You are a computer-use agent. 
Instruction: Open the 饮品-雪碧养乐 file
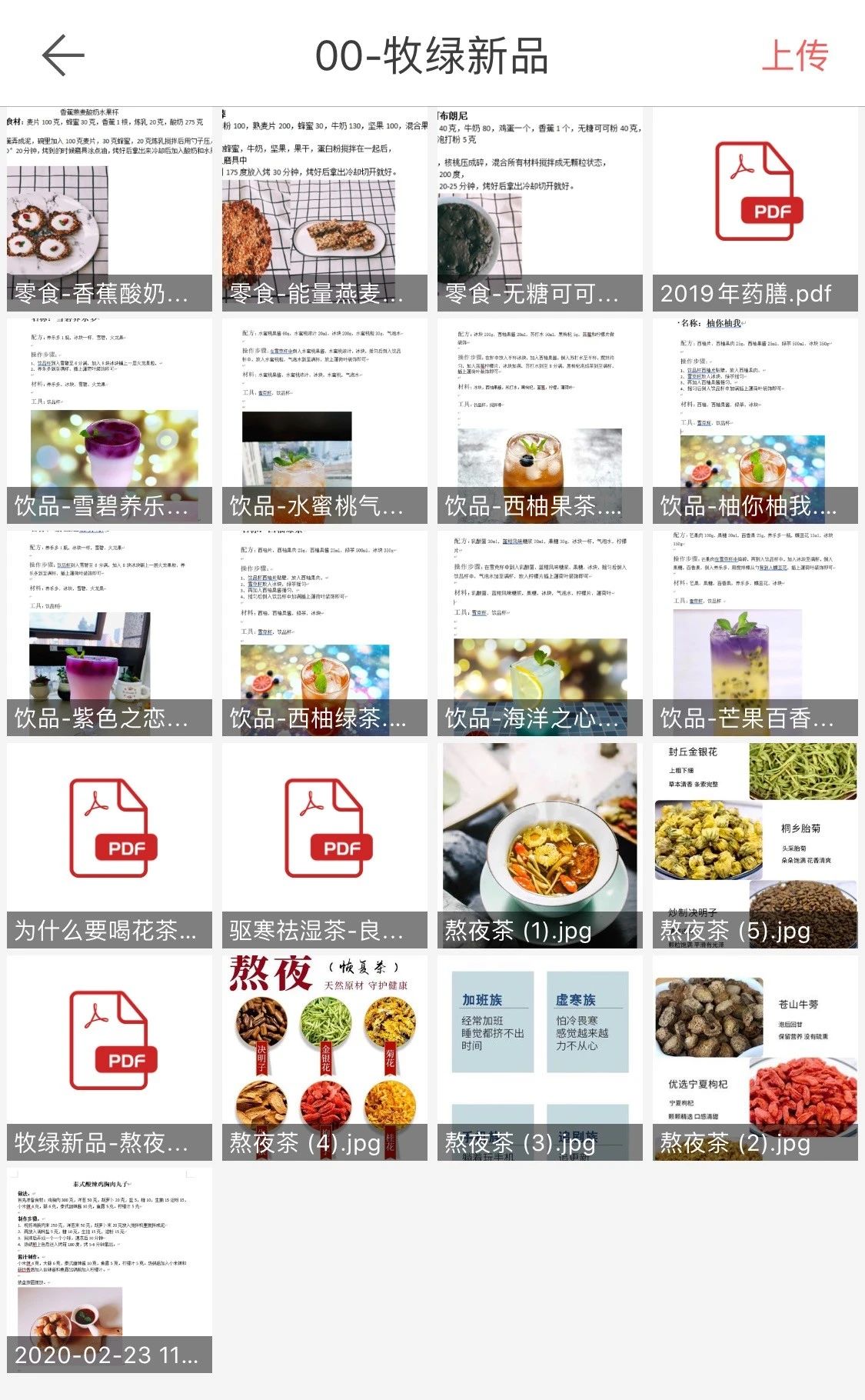click(109, 422)
